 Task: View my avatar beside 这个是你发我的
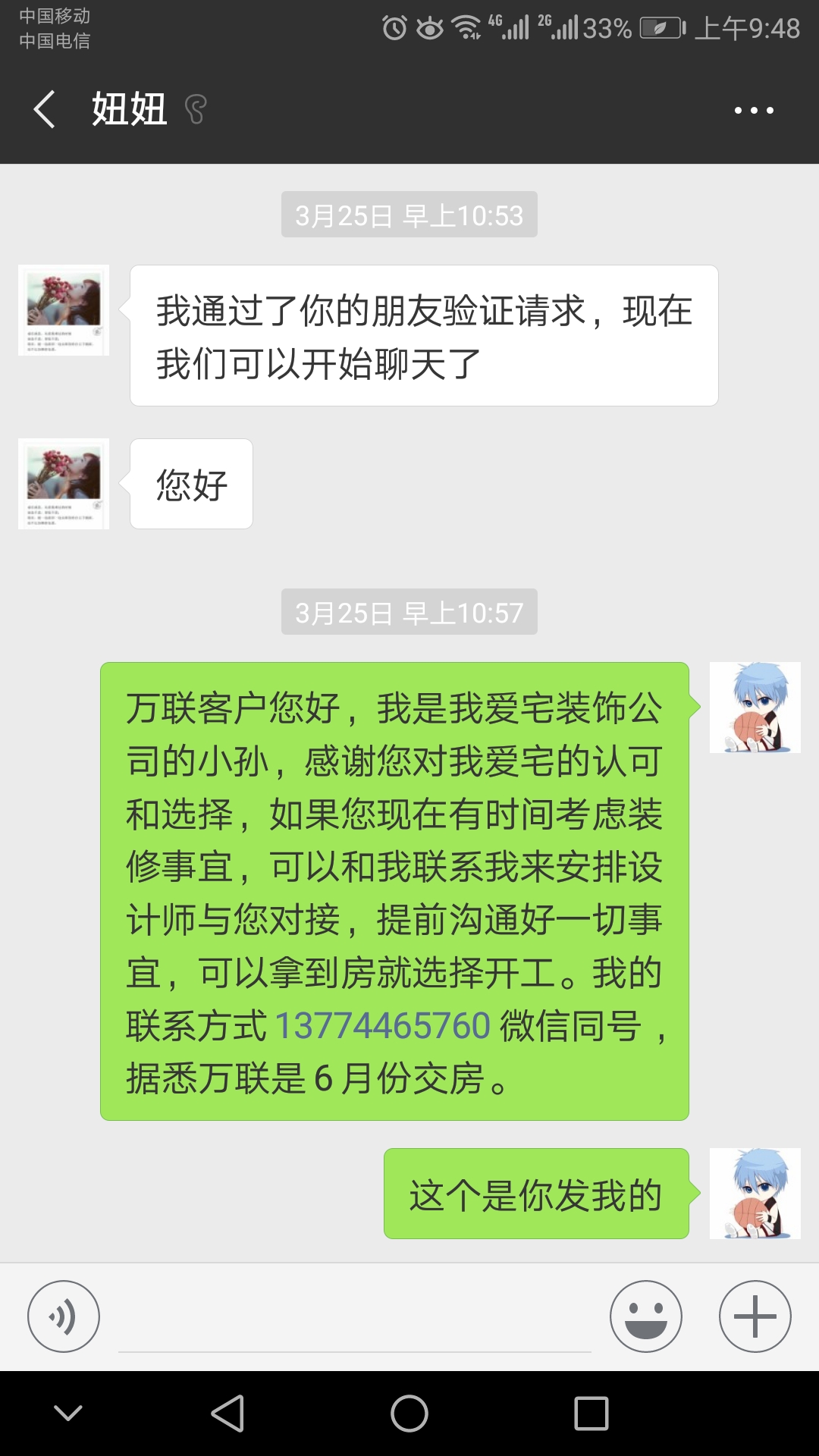(755, 1194)
